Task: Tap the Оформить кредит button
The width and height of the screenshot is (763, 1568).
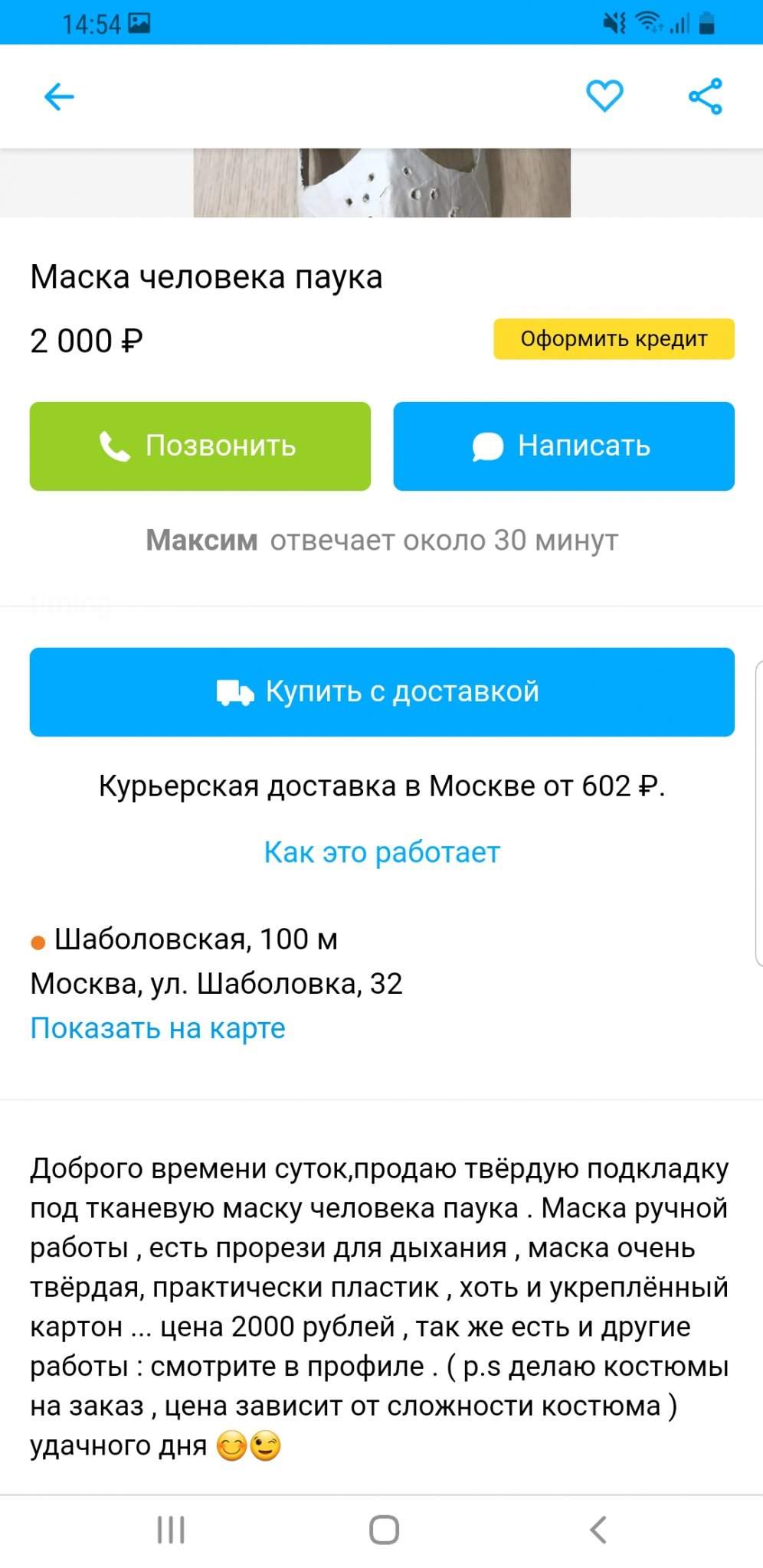Action: pyautogui.click(x=614, y=339)
